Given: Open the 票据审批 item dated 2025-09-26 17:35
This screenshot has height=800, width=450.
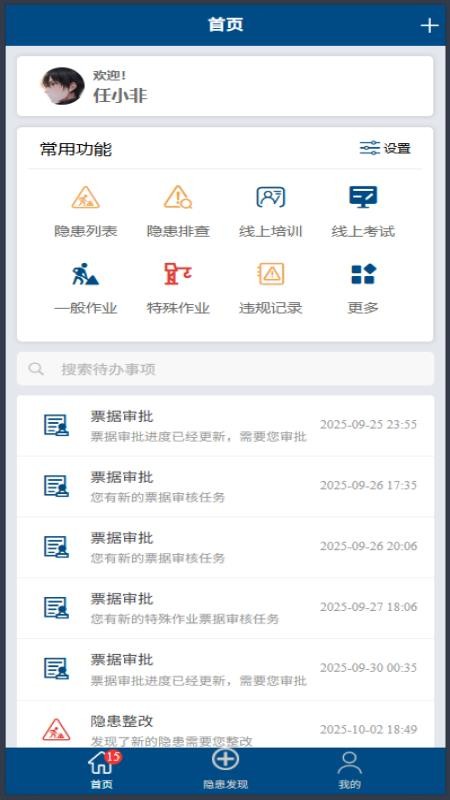Looking at the screenshot, I should coord(225,487).
